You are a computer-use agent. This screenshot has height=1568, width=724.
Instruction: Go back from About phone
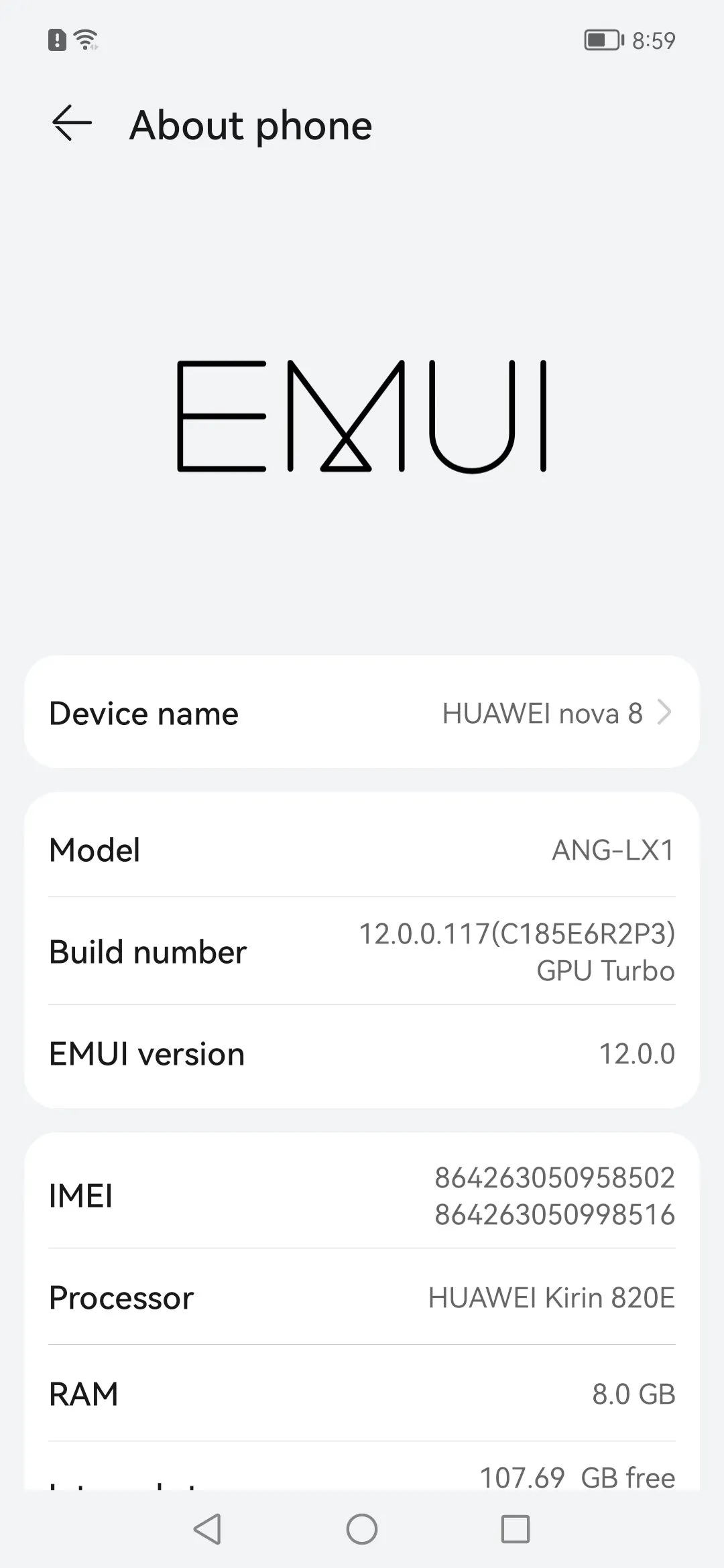72,123
